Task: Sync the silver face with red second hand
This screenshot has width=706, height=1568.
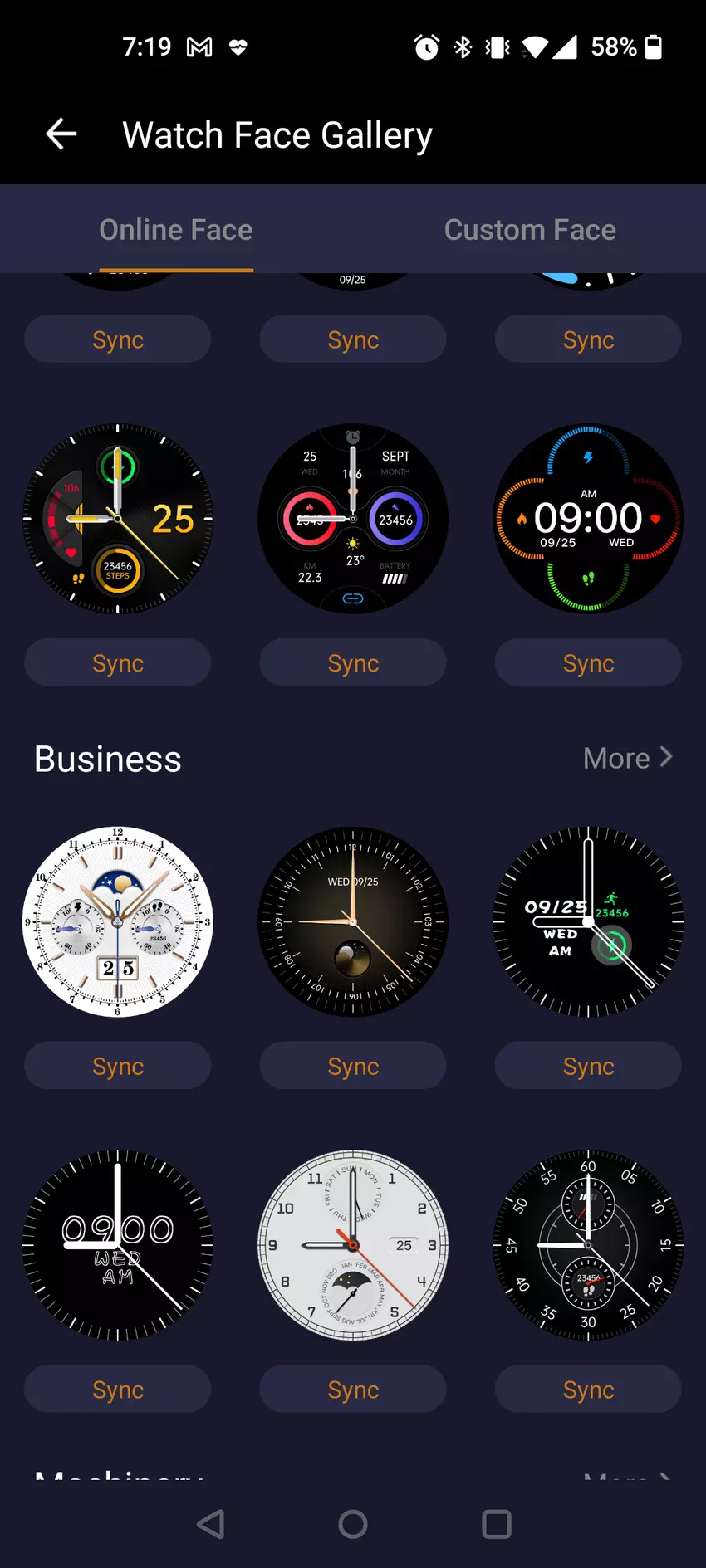Action: tap(353, 1390)
